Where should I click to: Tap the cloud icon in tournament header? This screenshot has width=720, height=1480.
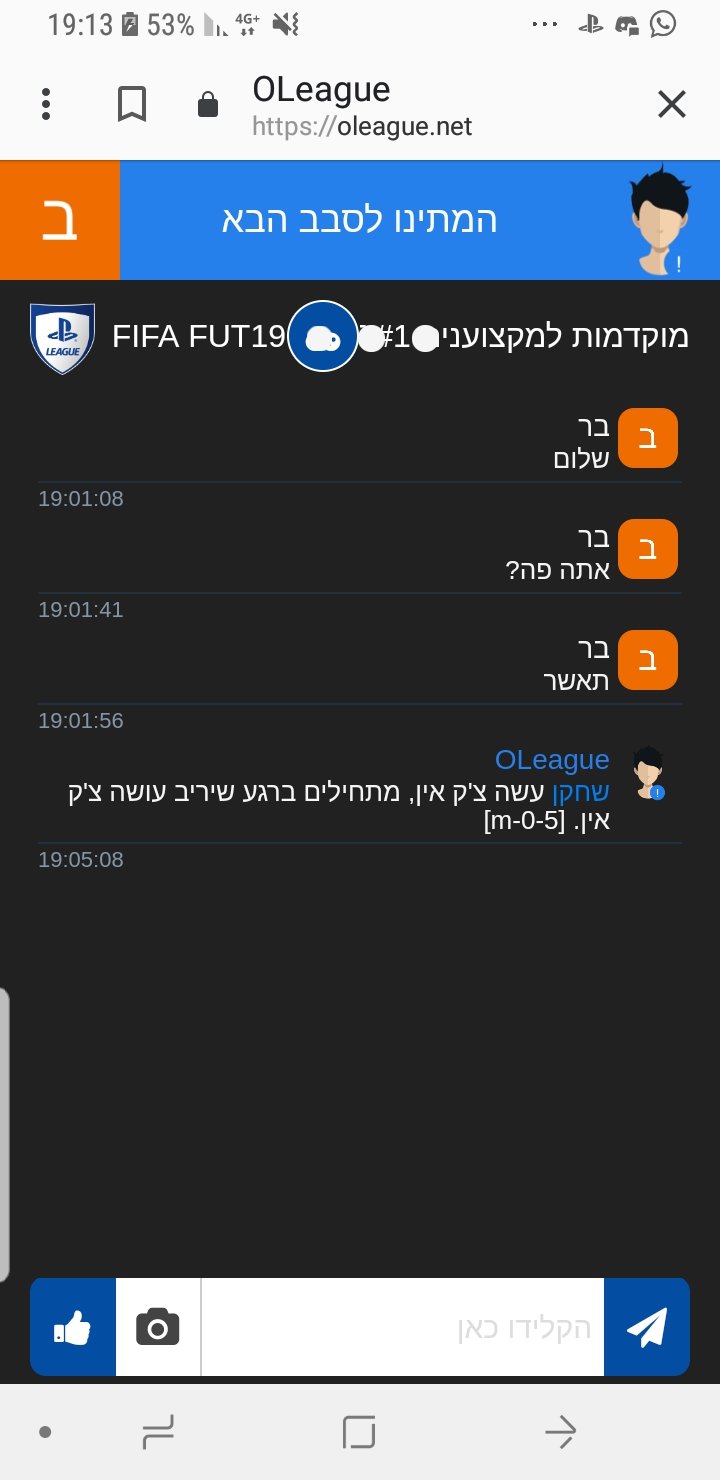(x=323, y=337)
